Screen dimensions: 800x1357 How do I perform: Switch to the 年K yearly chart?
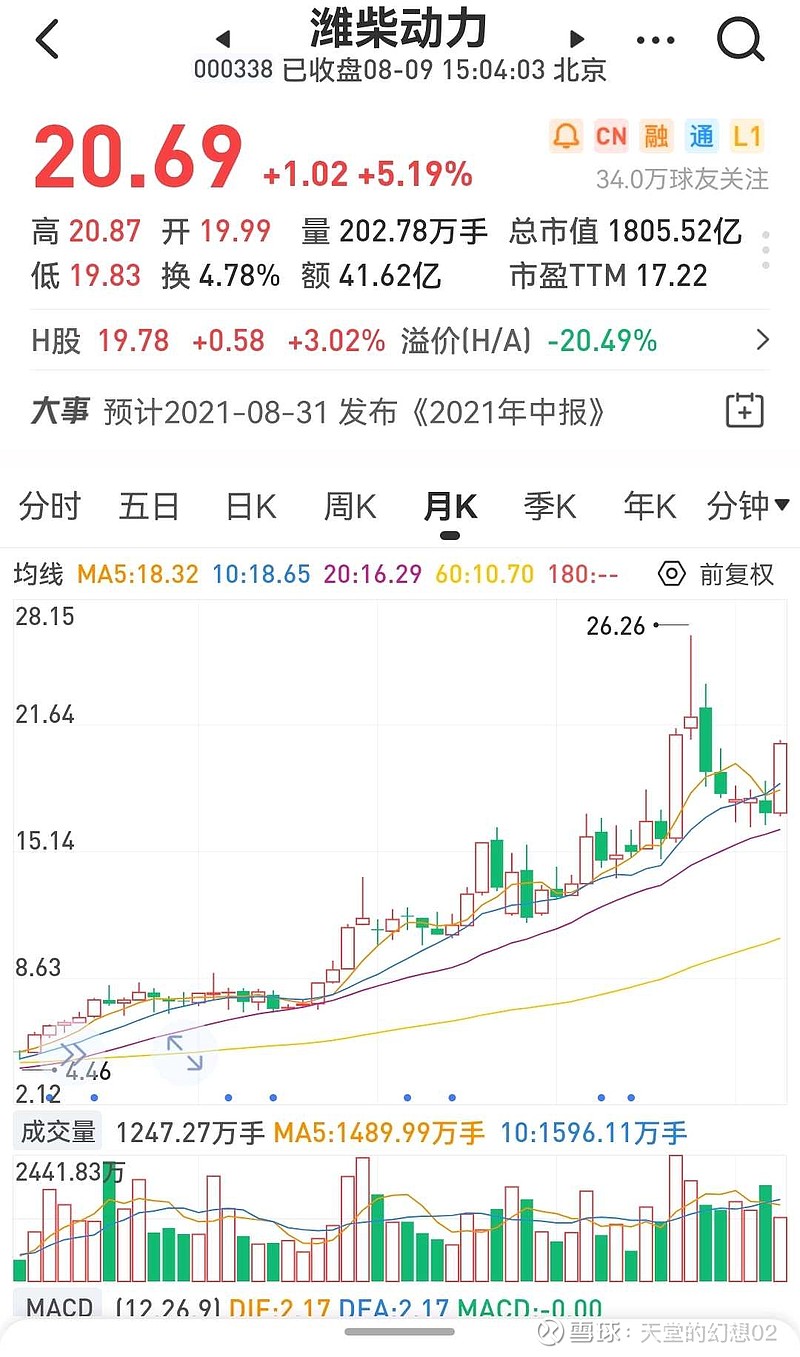coord(650,507)
